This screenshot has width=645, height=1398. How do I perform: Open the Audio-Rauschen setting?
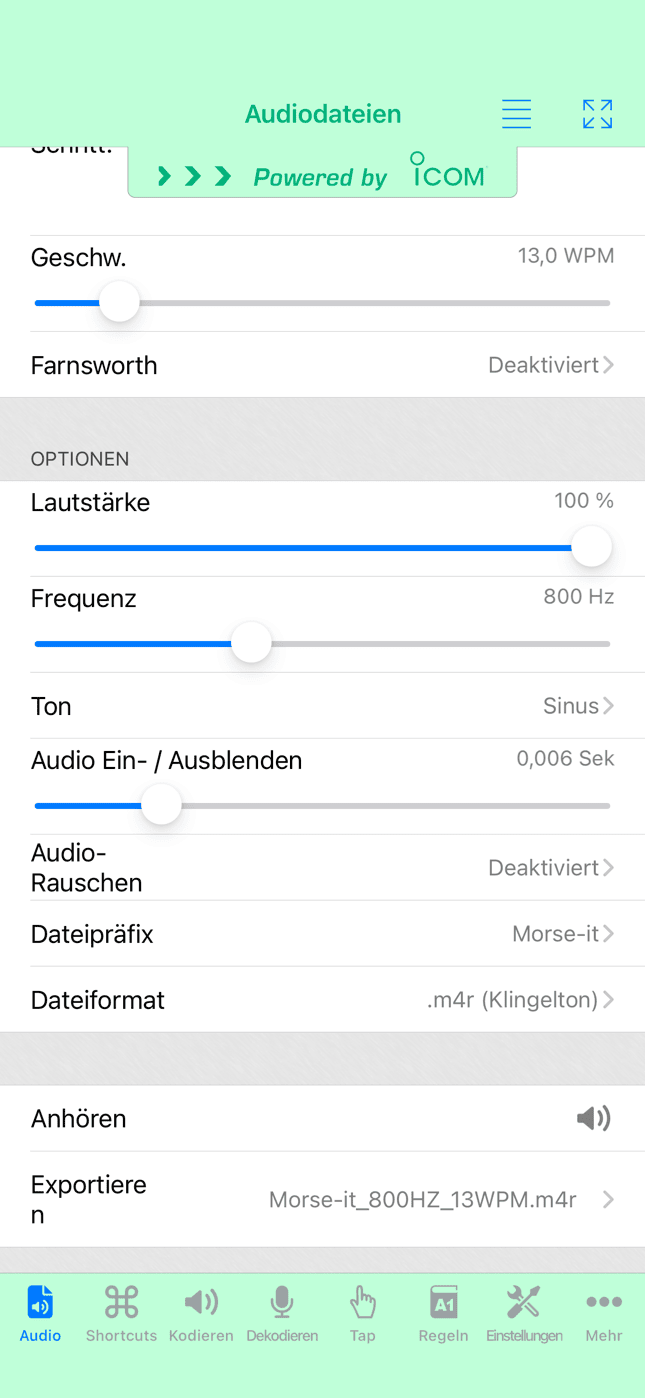click(x=322, y=868)
